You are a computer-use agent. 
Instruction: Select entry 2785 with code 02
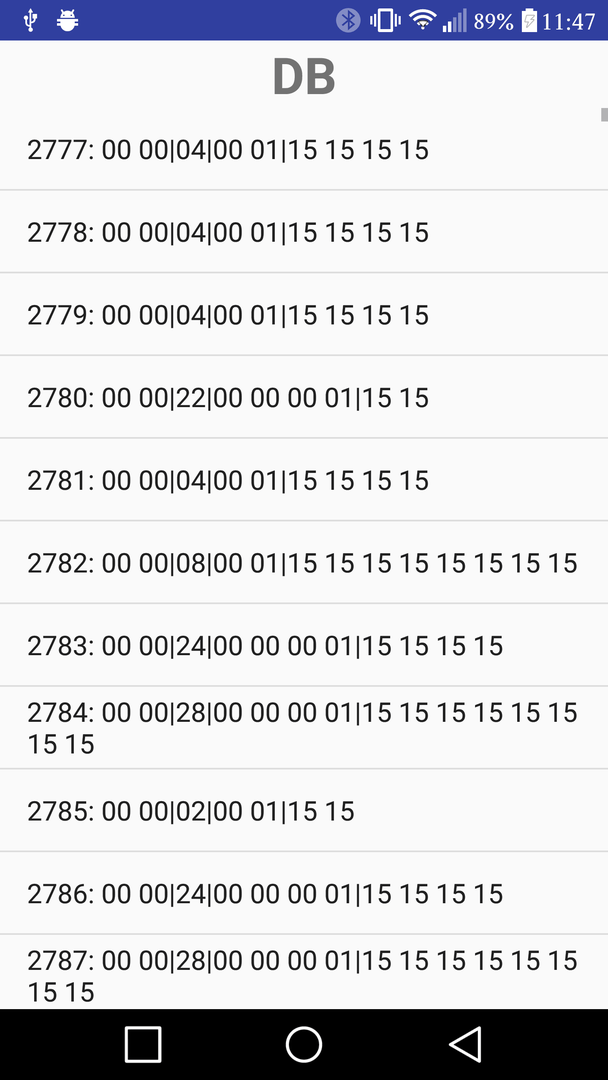click(304, 810)
